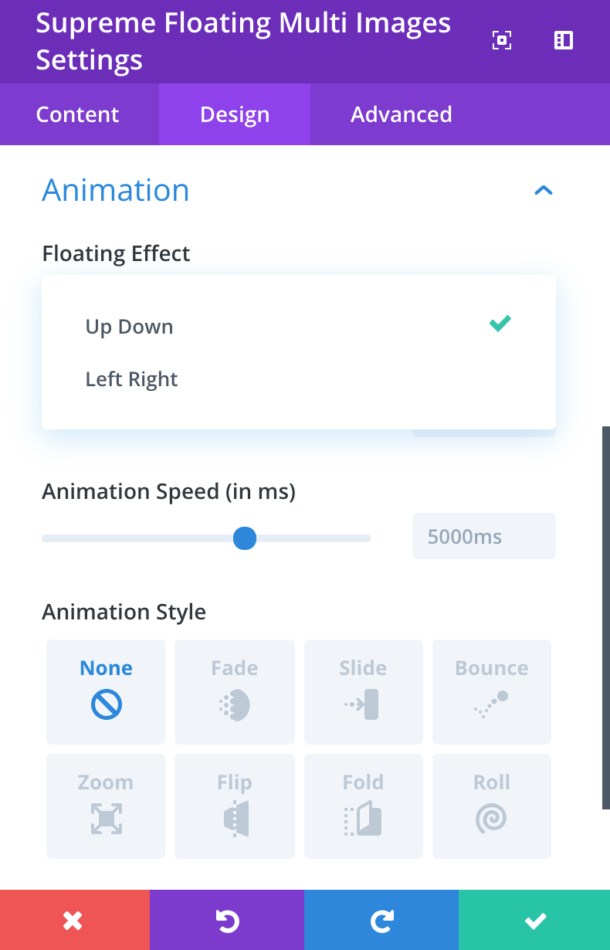Image resolution: width=610 pixels, height=950 pixels.
Task: Collapse the Animation section
Action: (x=543, y=190)
